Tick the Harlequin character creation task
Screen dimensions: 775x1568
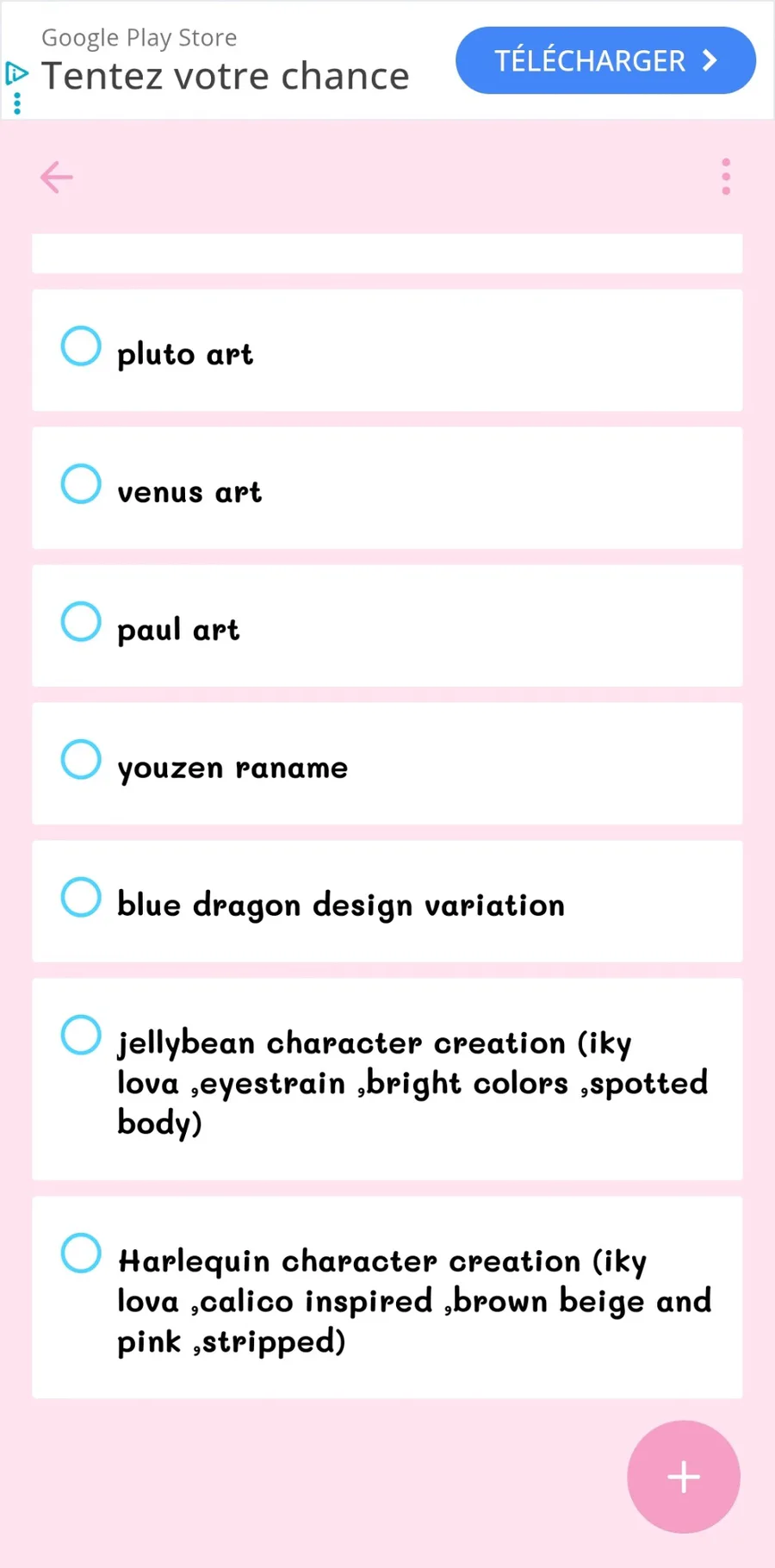pyautogui.click(x=81, y=1254)
